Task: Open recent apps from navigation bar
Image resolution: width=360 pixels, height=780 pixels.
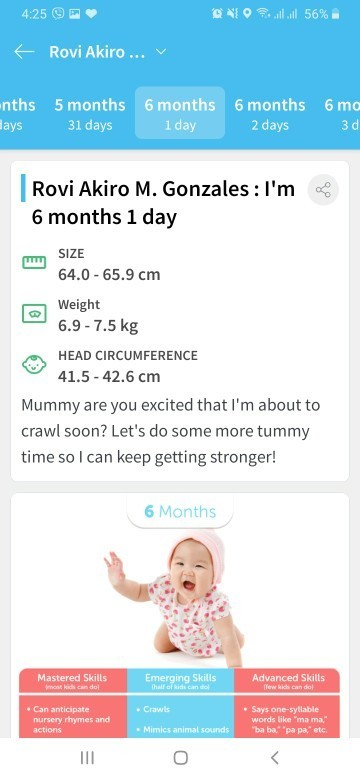Action: [87, 758]
